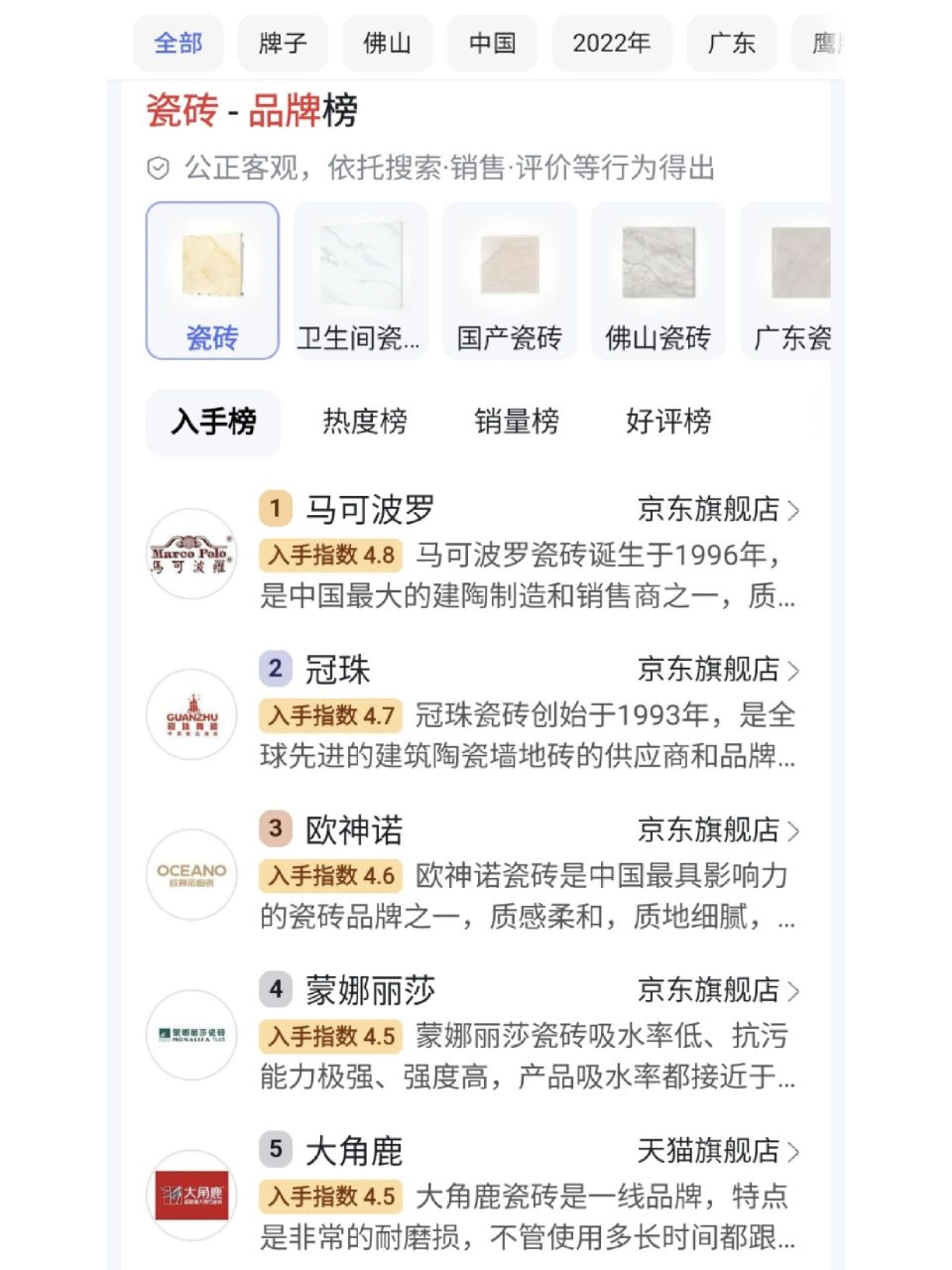Click the Marco Polo logo of 马可波罗
952x1270 pixels.
(x=189, y=554)
